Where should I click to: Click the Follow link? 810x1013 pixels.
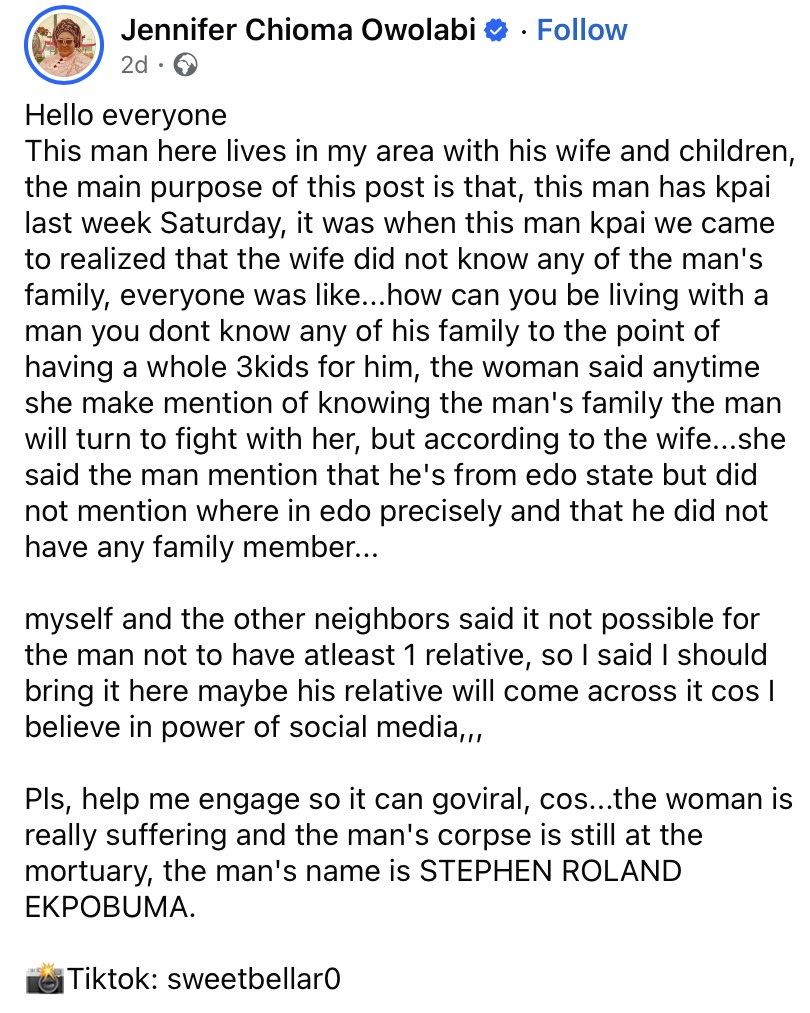[581, 30]
